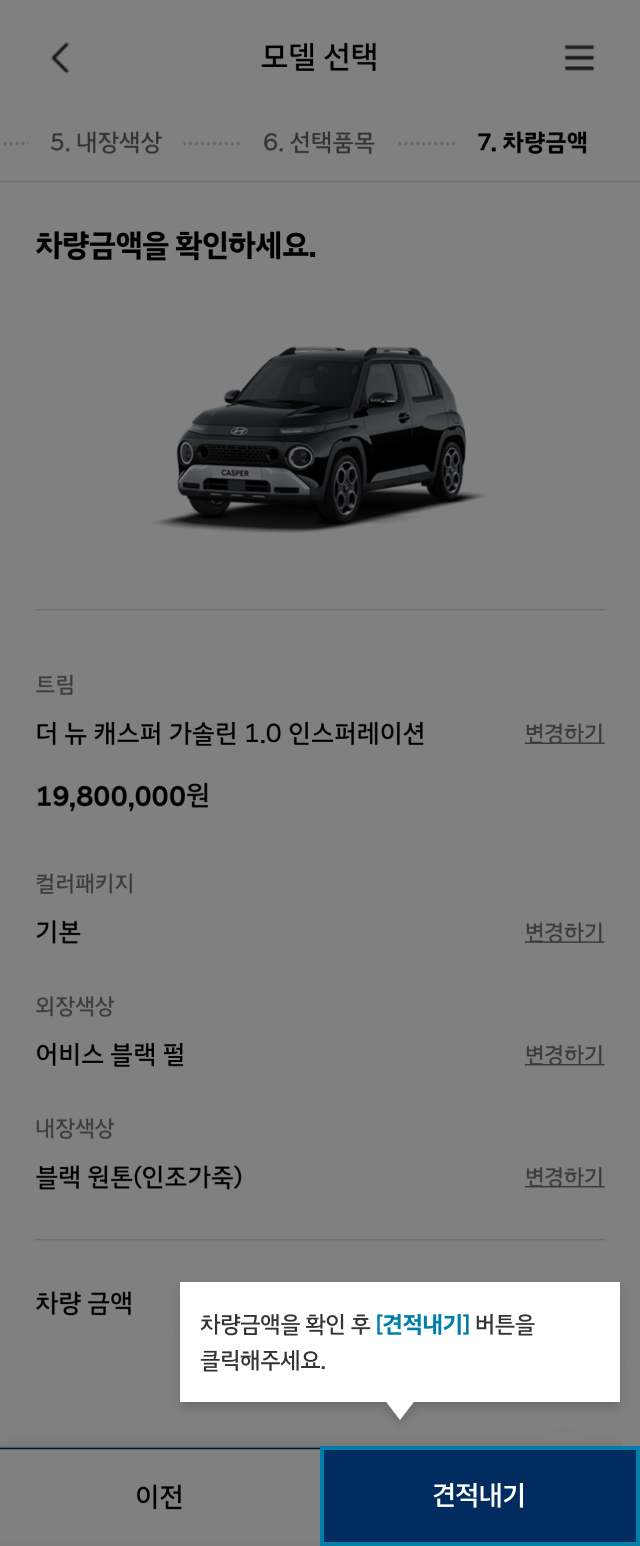This screenshot has height=1546, width=640.
Task: Change the 컬러패키지 selection via 변경하기
Action: [x=564, y=932]
